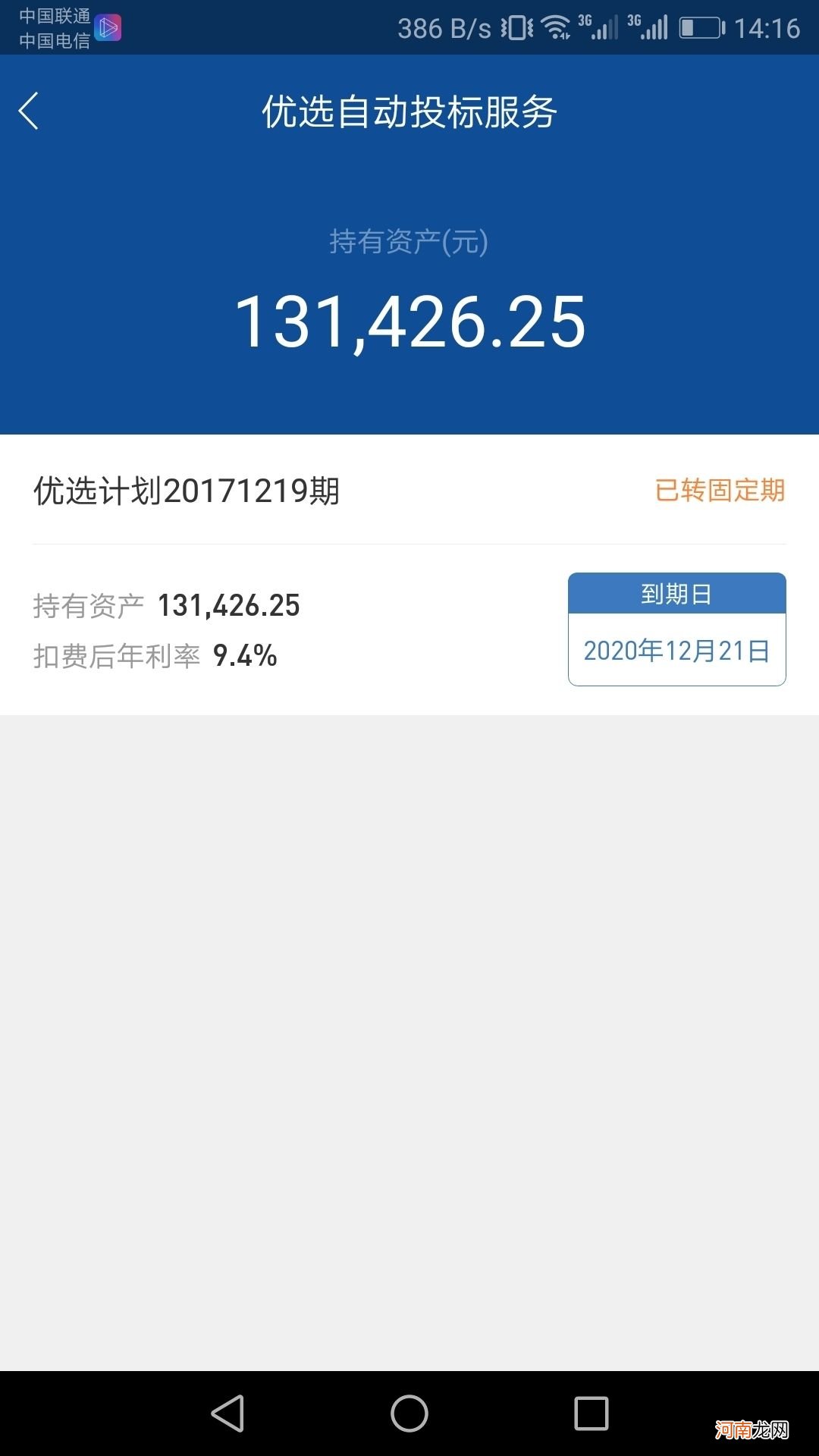Expand the 优选计划20171219期 plan details

(x=186, y=490)
